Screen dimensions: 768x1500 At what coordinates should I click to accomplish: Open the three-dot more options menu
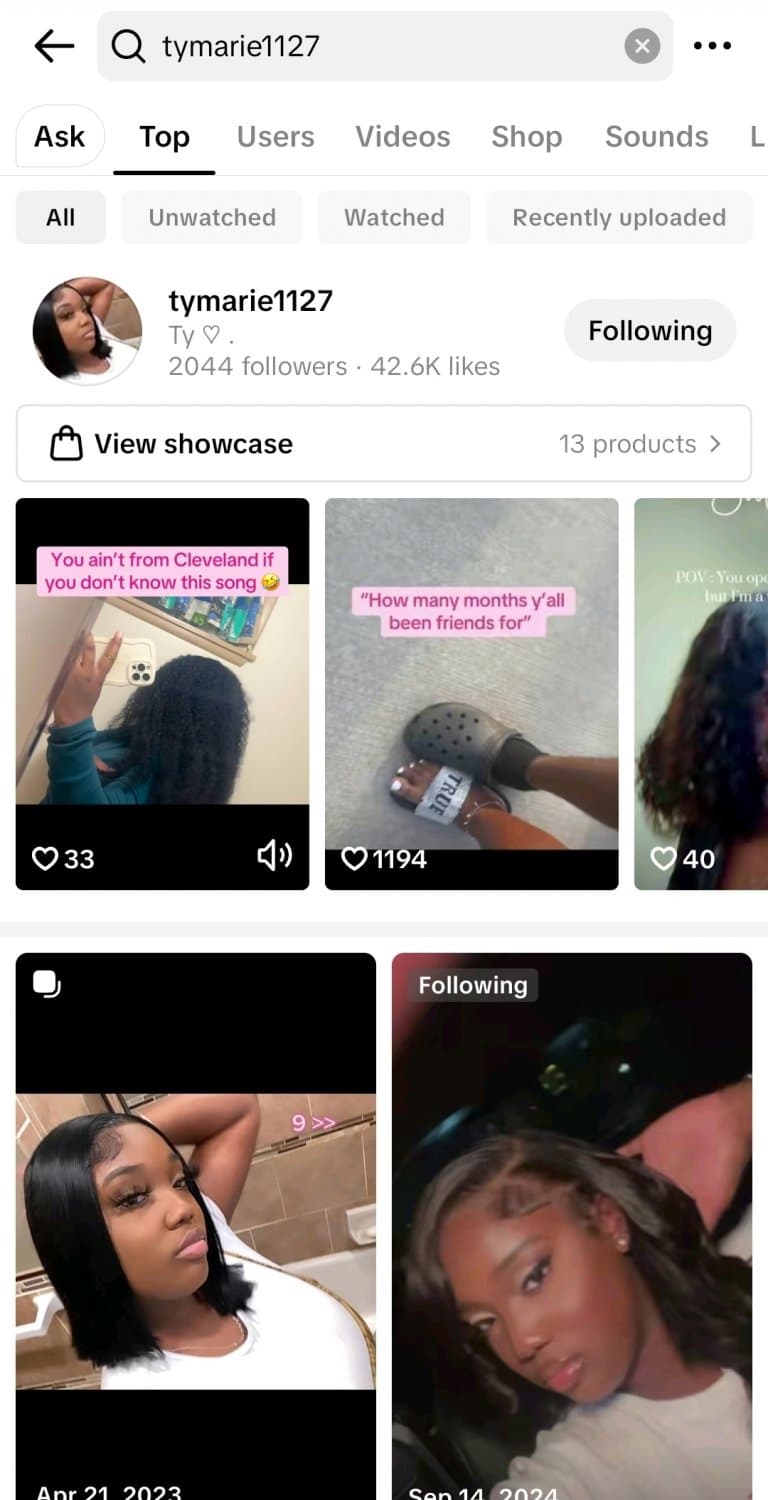pyautogui.click(x=712, y=46)
